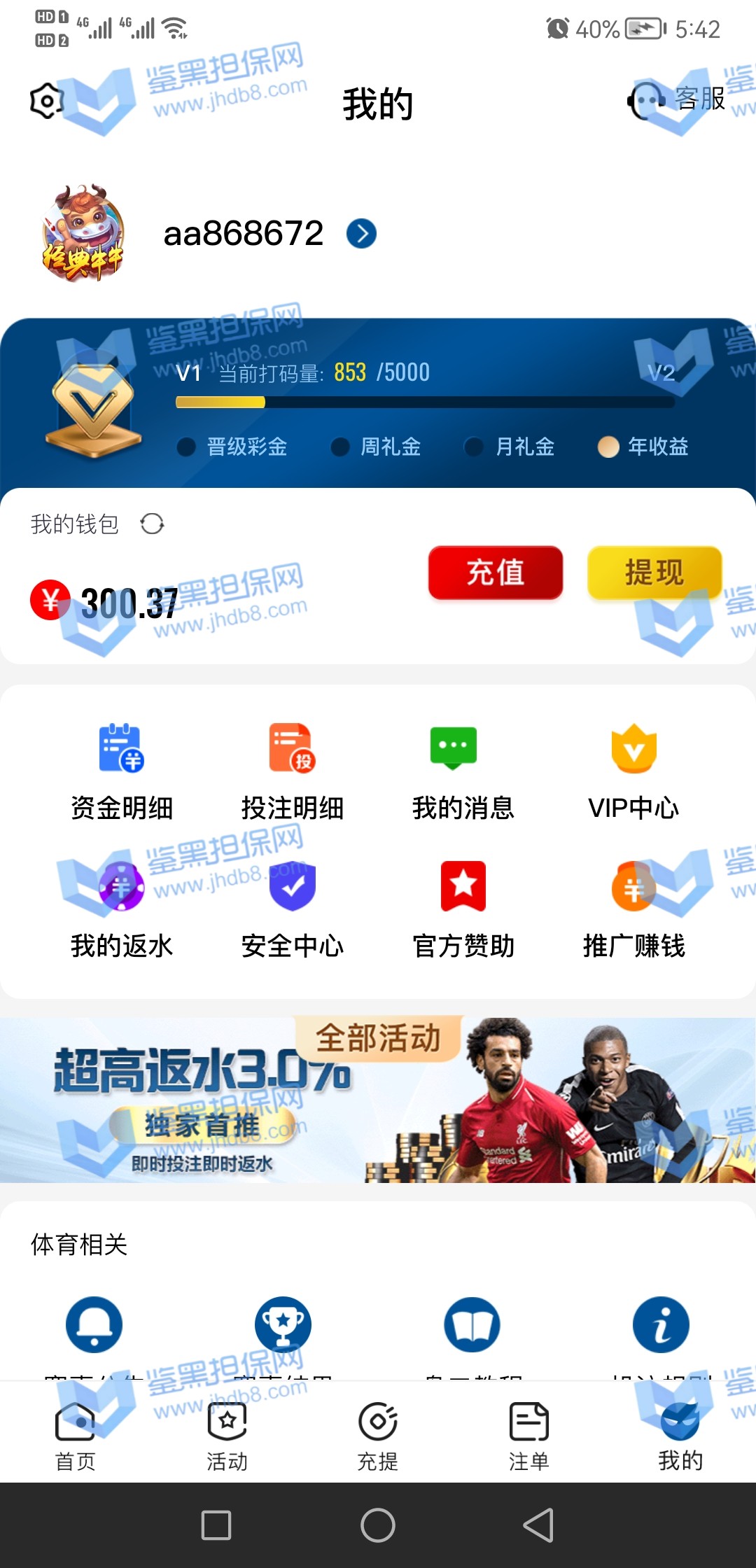This screenshot has width=756, height=1568.
Task: Contact 客服 customer service
Action: pos(678,99)
